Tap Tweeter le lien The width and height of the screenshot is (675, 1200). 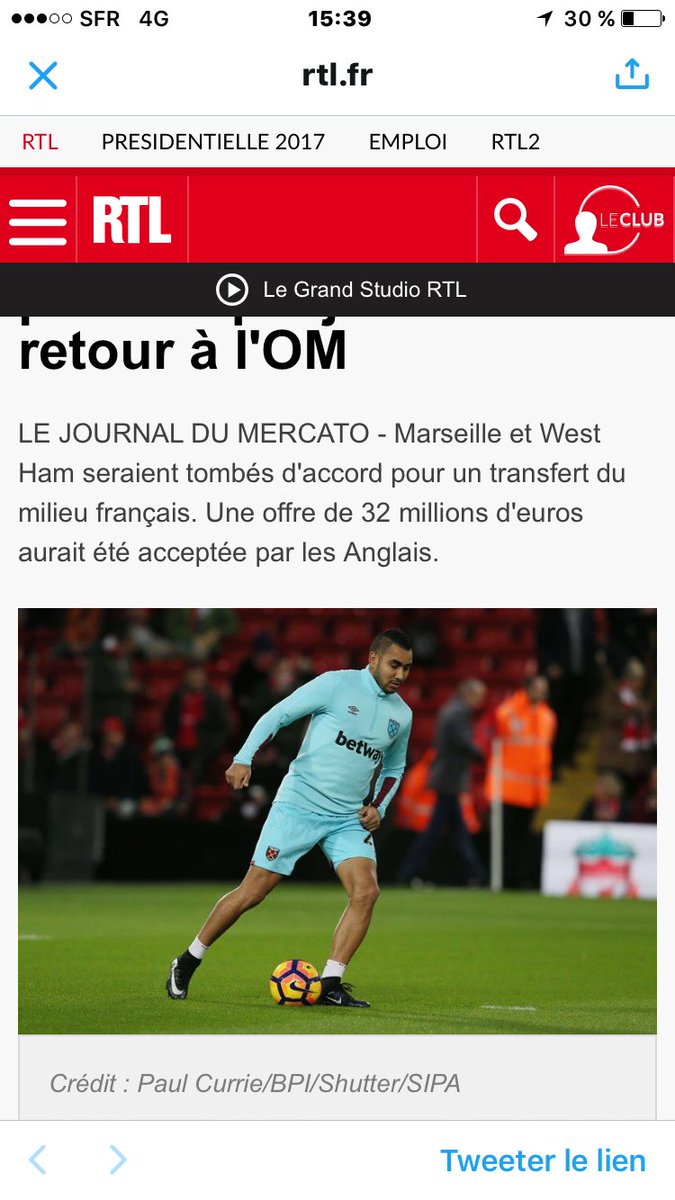coord(543,1160)
